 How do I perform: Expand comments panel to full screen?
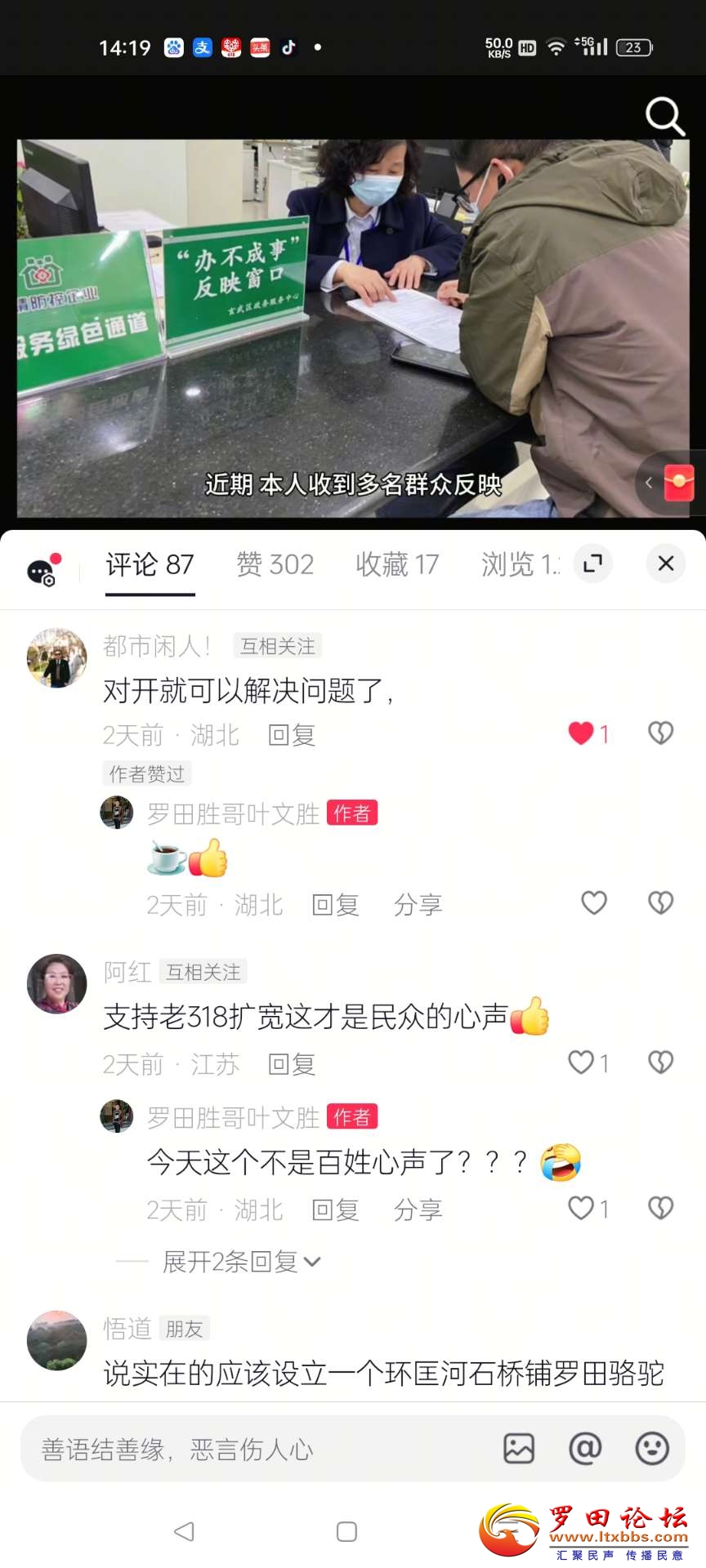pyautogui.click(x=592, y=563)
